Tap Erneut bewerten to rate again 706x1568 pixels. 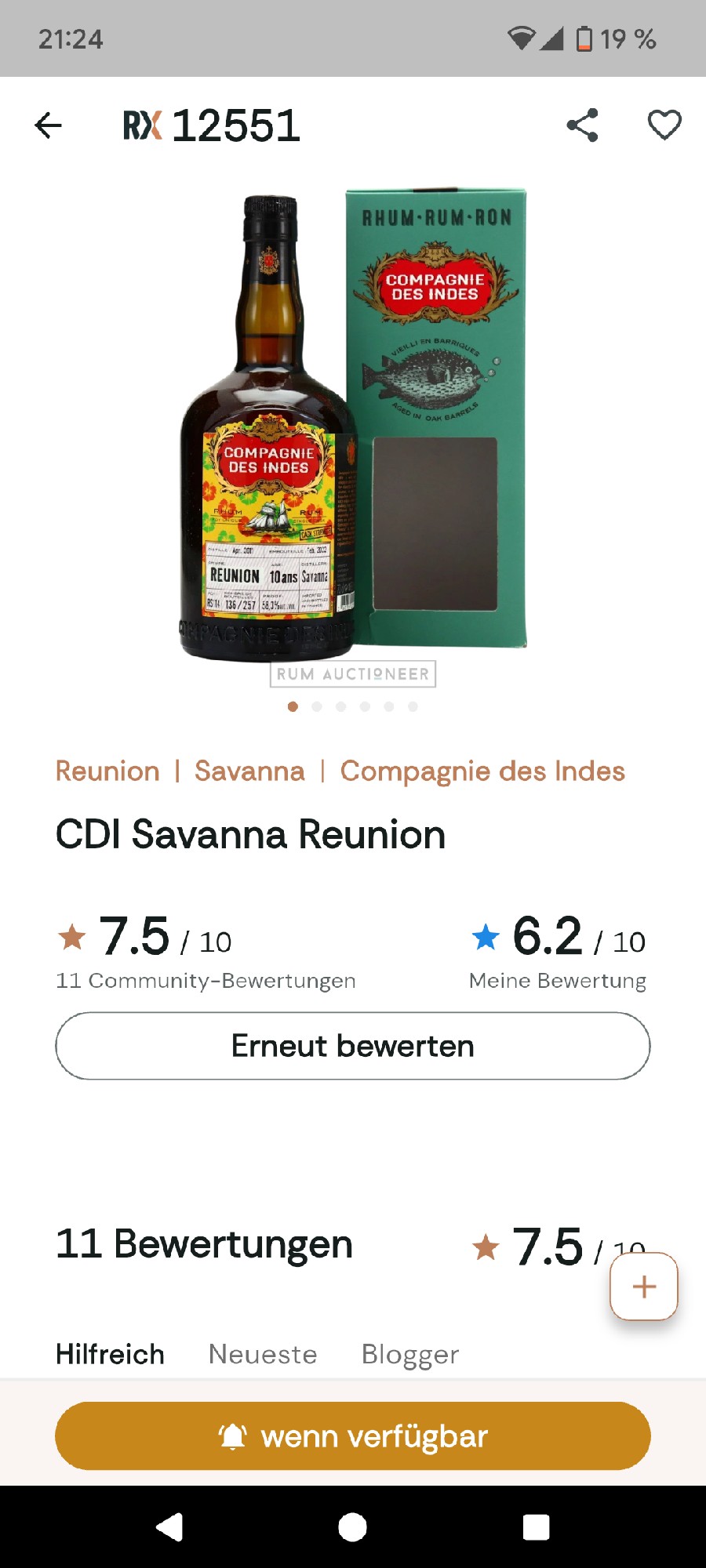pos(353,1046)
